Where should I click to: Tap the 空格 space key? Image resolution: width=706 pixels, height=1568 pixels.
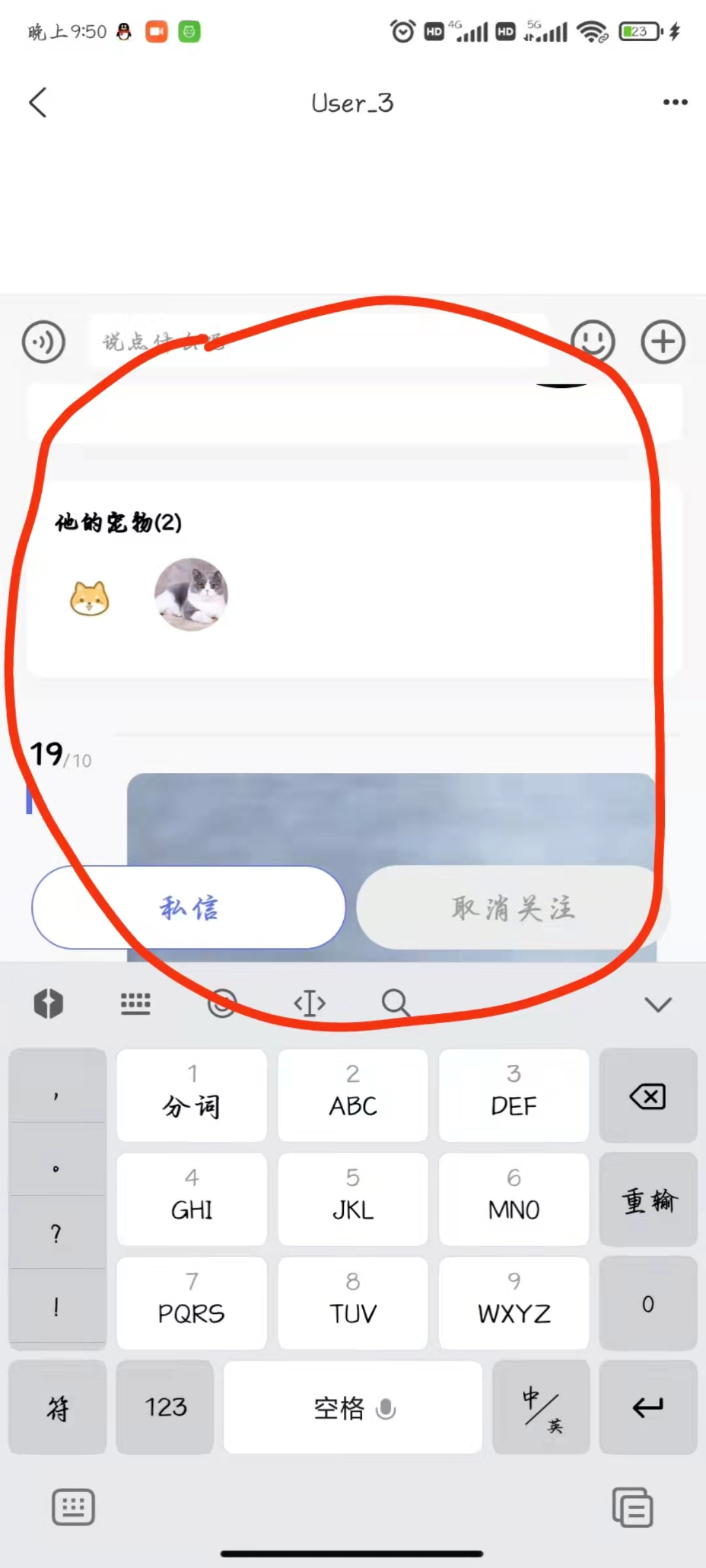353,1407
